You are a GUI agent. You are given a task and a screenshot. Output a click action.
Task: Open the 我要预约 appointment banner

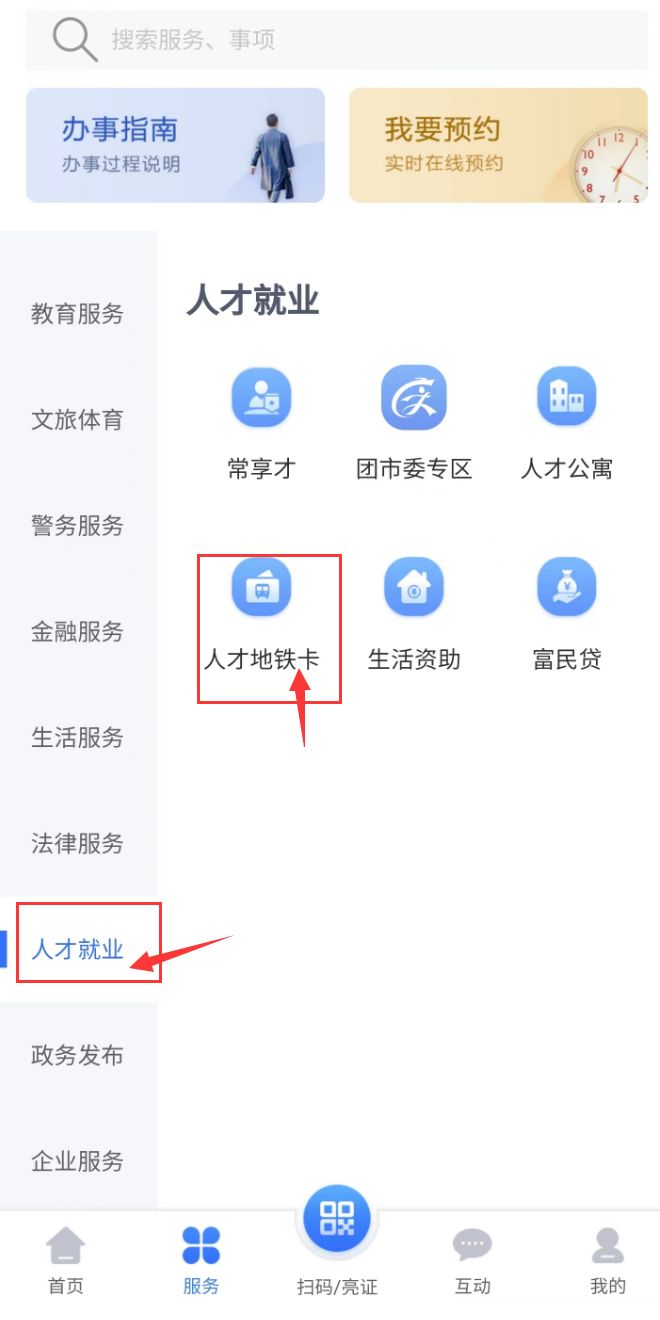pos(498,145)
